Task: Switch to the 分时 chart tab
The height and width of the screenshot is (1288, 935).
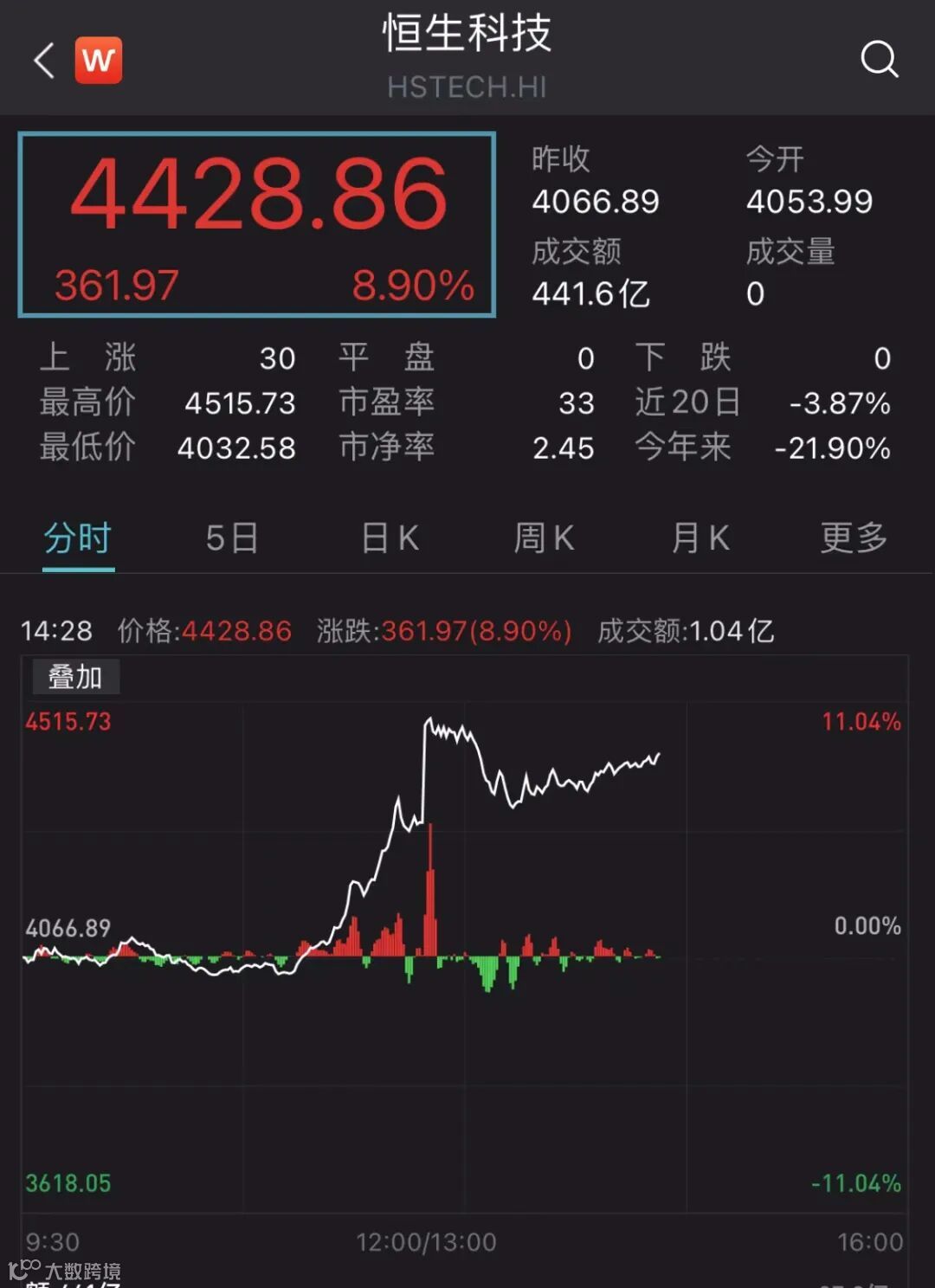Action: click(78, 538)
